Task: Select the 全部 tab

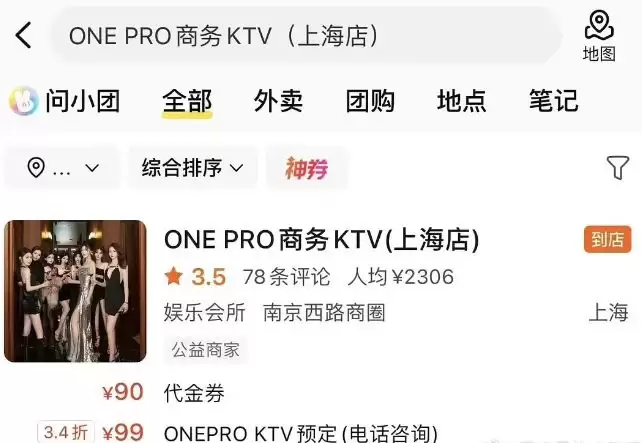Action: click(x=187, y=100)
